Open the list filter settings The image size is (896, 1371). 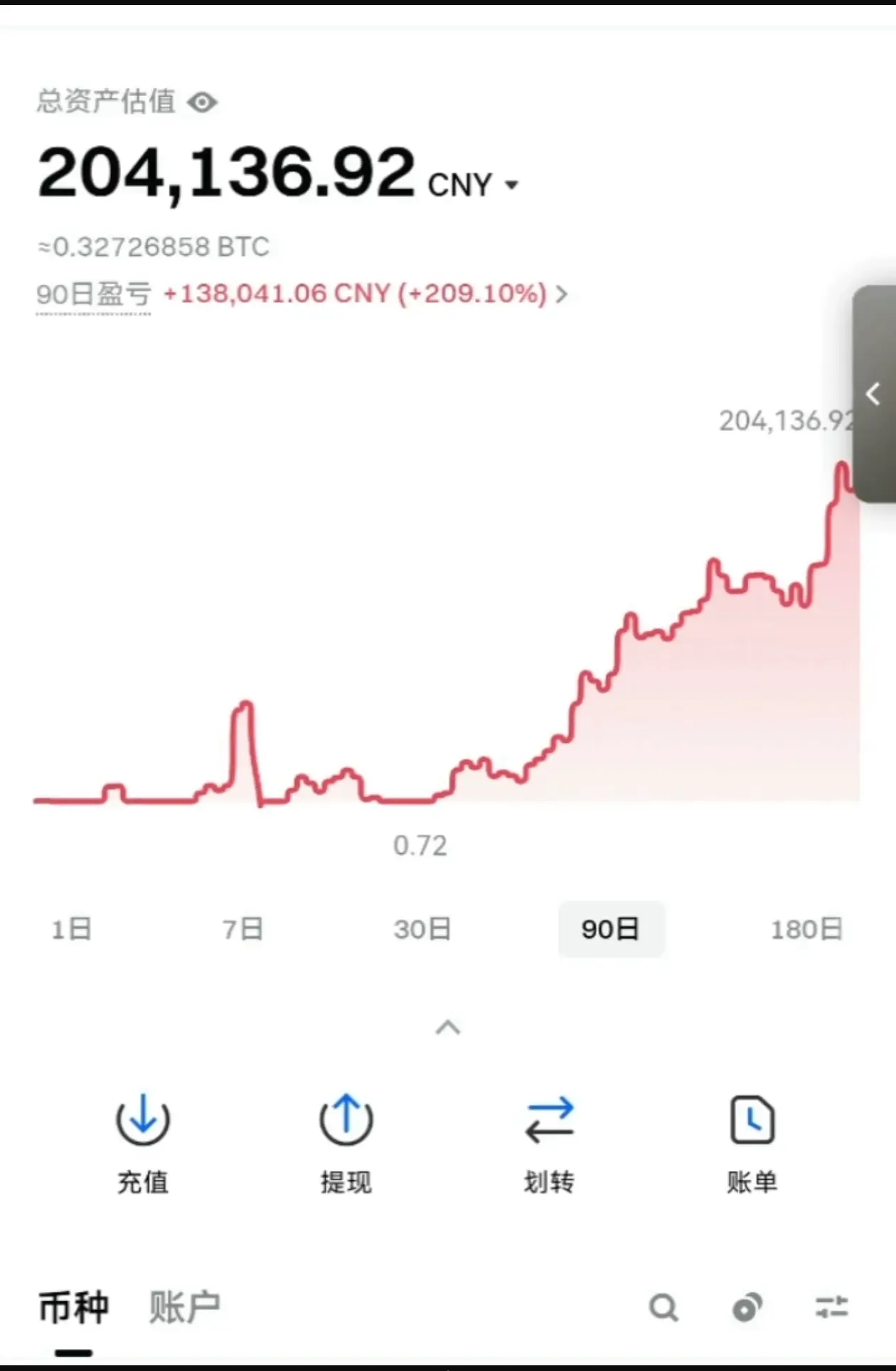(831, 1308)
